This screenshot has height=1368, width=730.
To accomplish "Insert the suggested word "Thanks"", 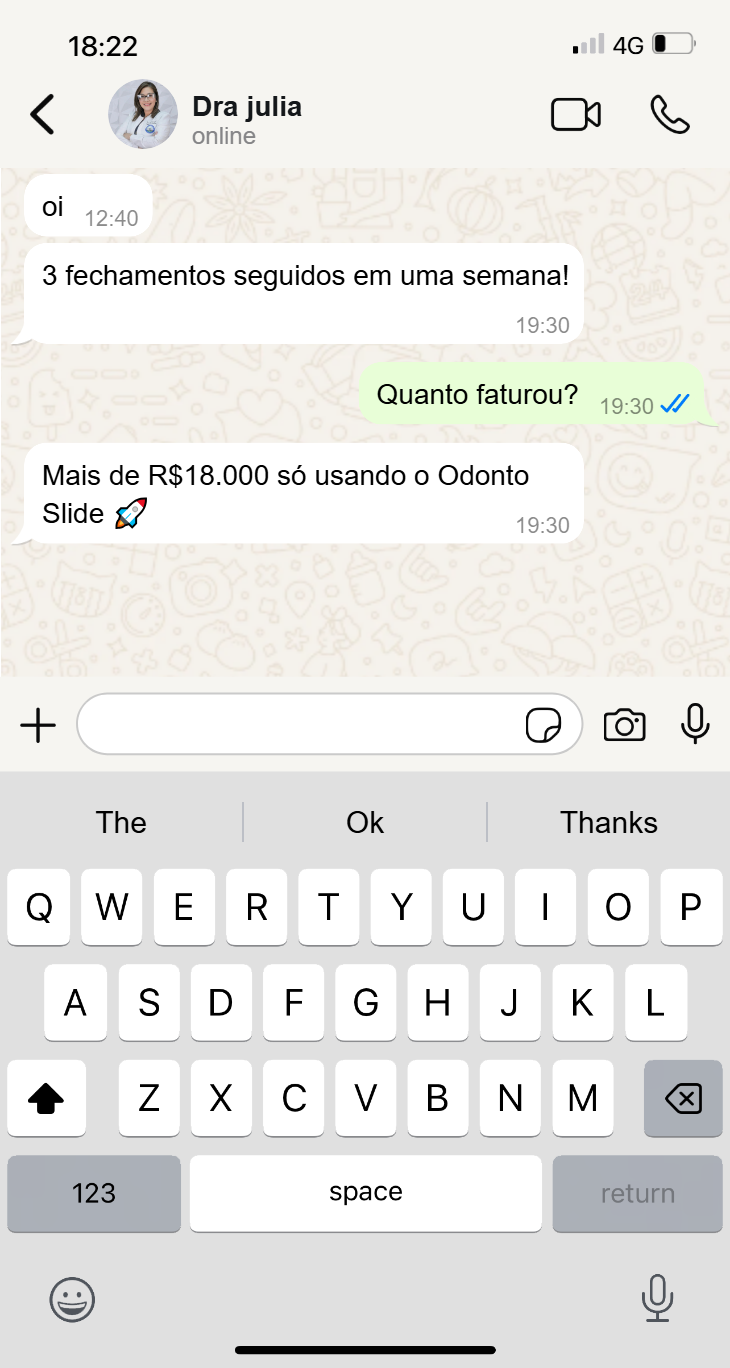I will pyautogui.click(x=608, y=823).
